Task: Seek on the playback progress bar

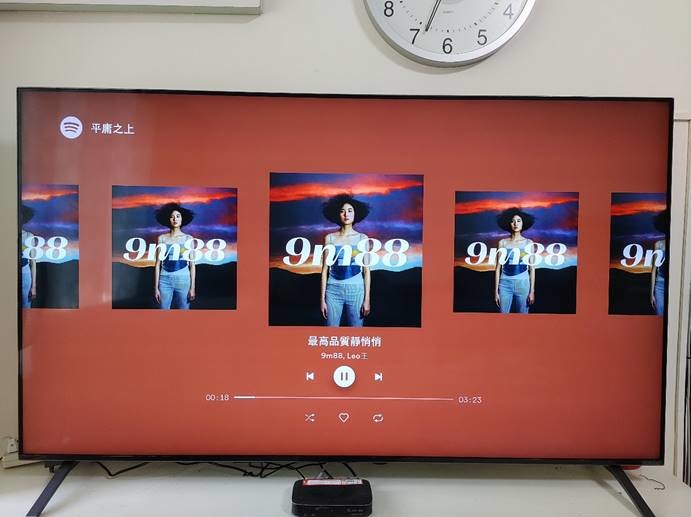Action: [343, 398]
